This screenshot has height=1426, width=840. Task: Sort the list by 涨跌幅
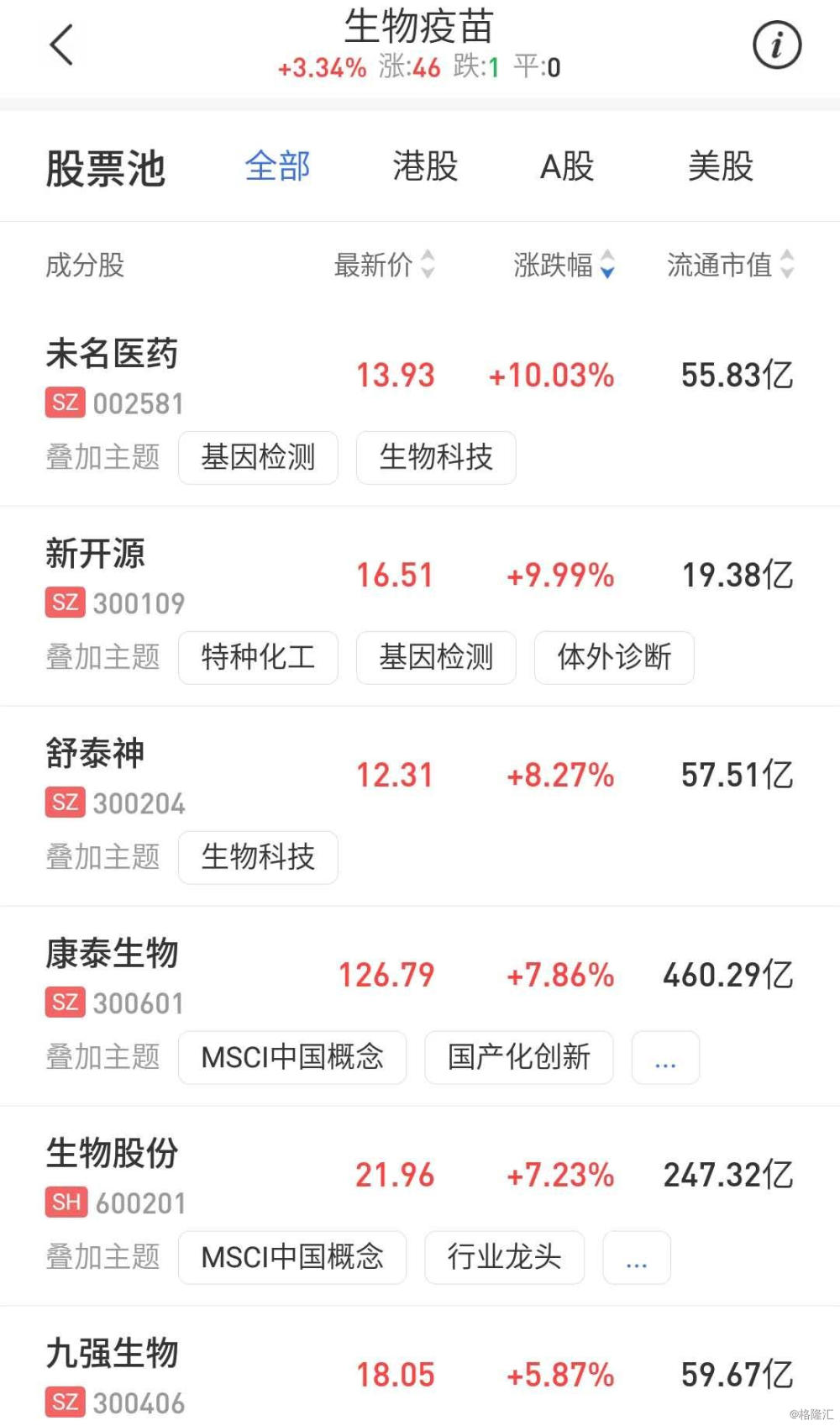pos(564,265)
